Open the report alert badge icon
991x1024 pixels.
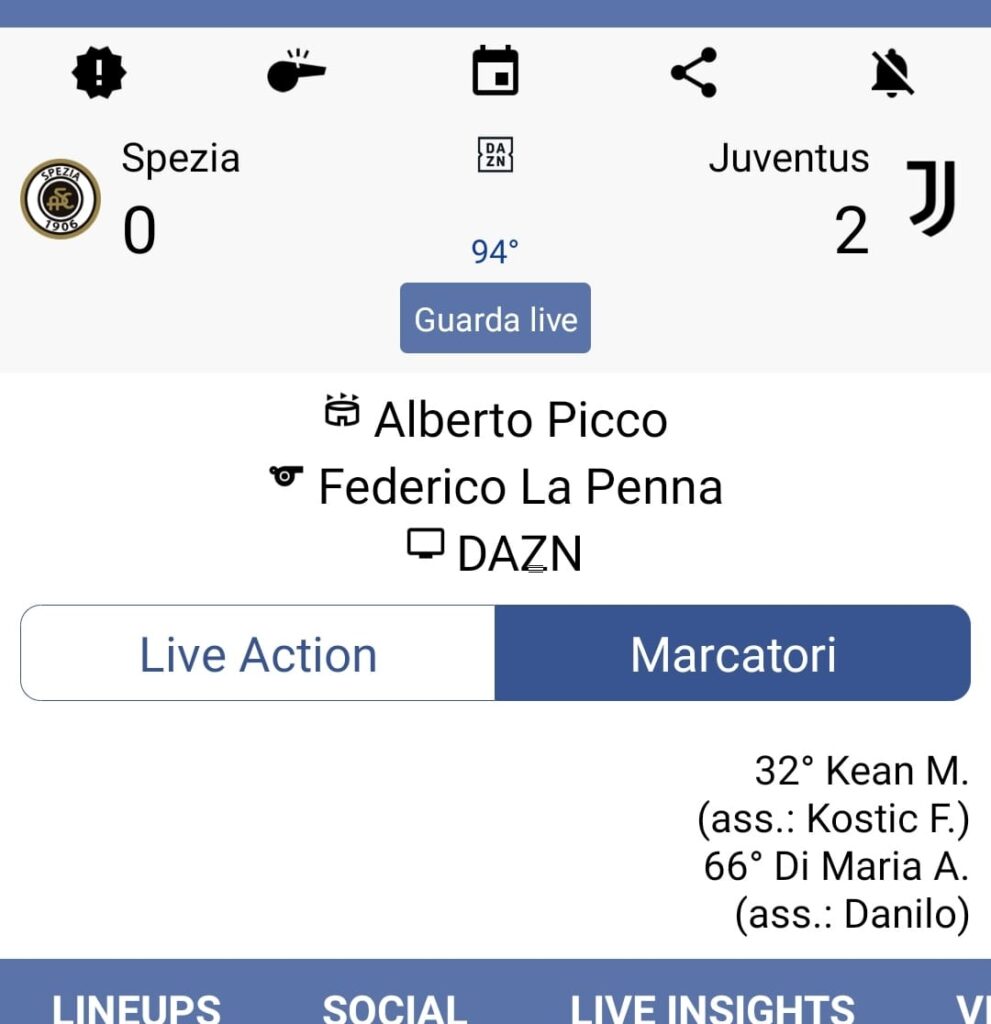point(99,73)
